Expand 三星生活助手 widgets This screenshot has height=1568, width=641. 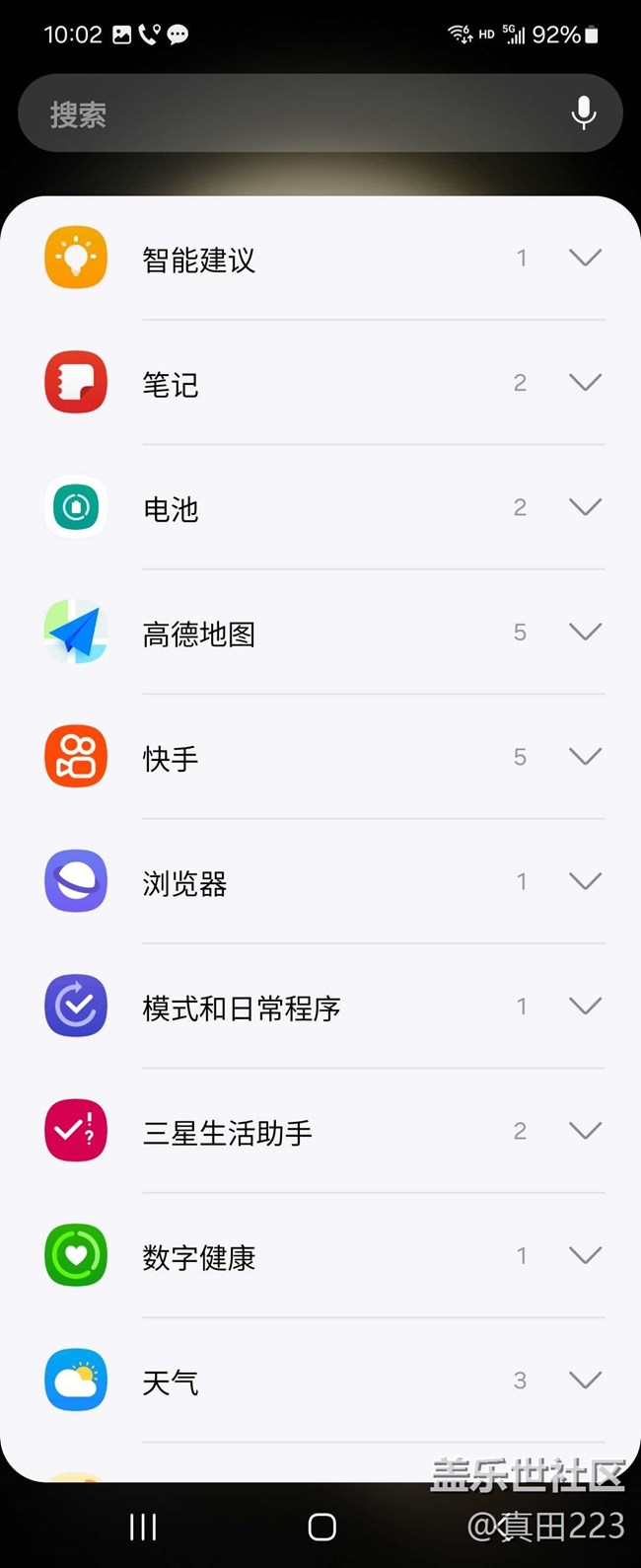point(585,1131)
